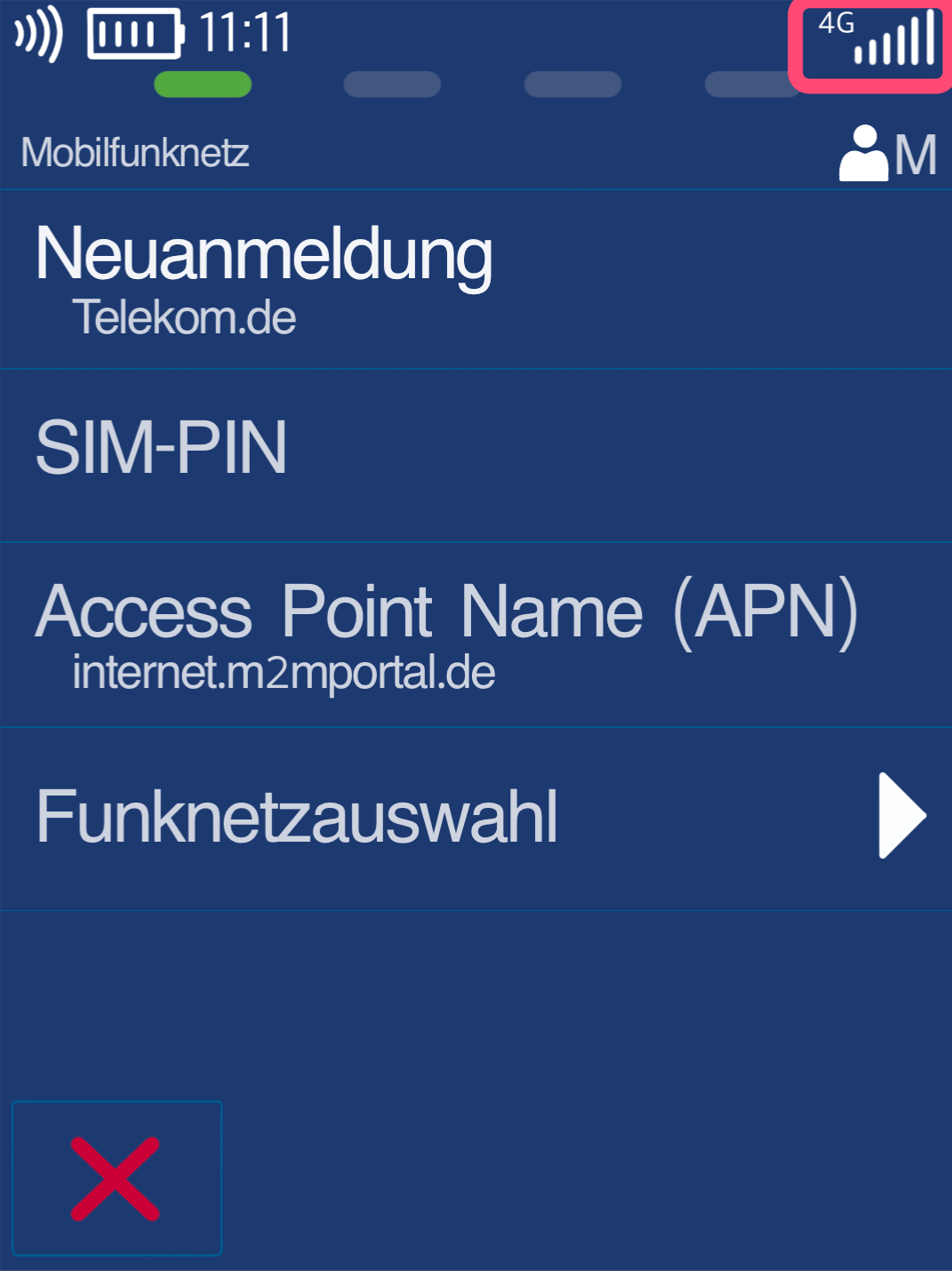Open Funknetzauswahl submenu
Image resolution: width=952 pixels, height=1271 pixels.
tap(476, 818)
